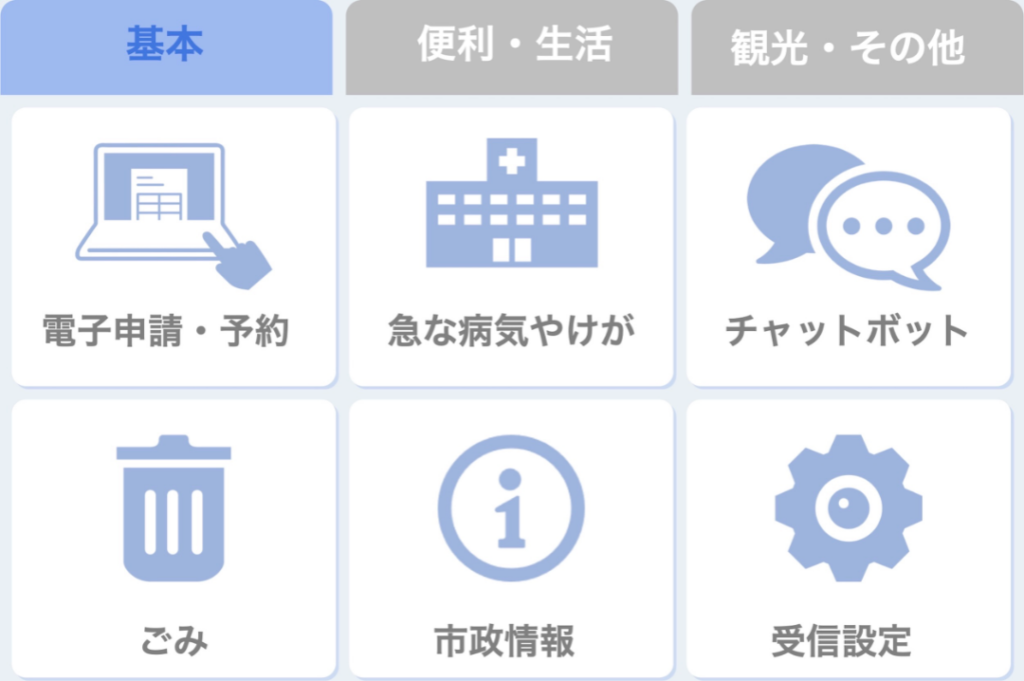Open 受信設定 tile
Screen dimensions: 1024x681
click(x=848, y=538)
